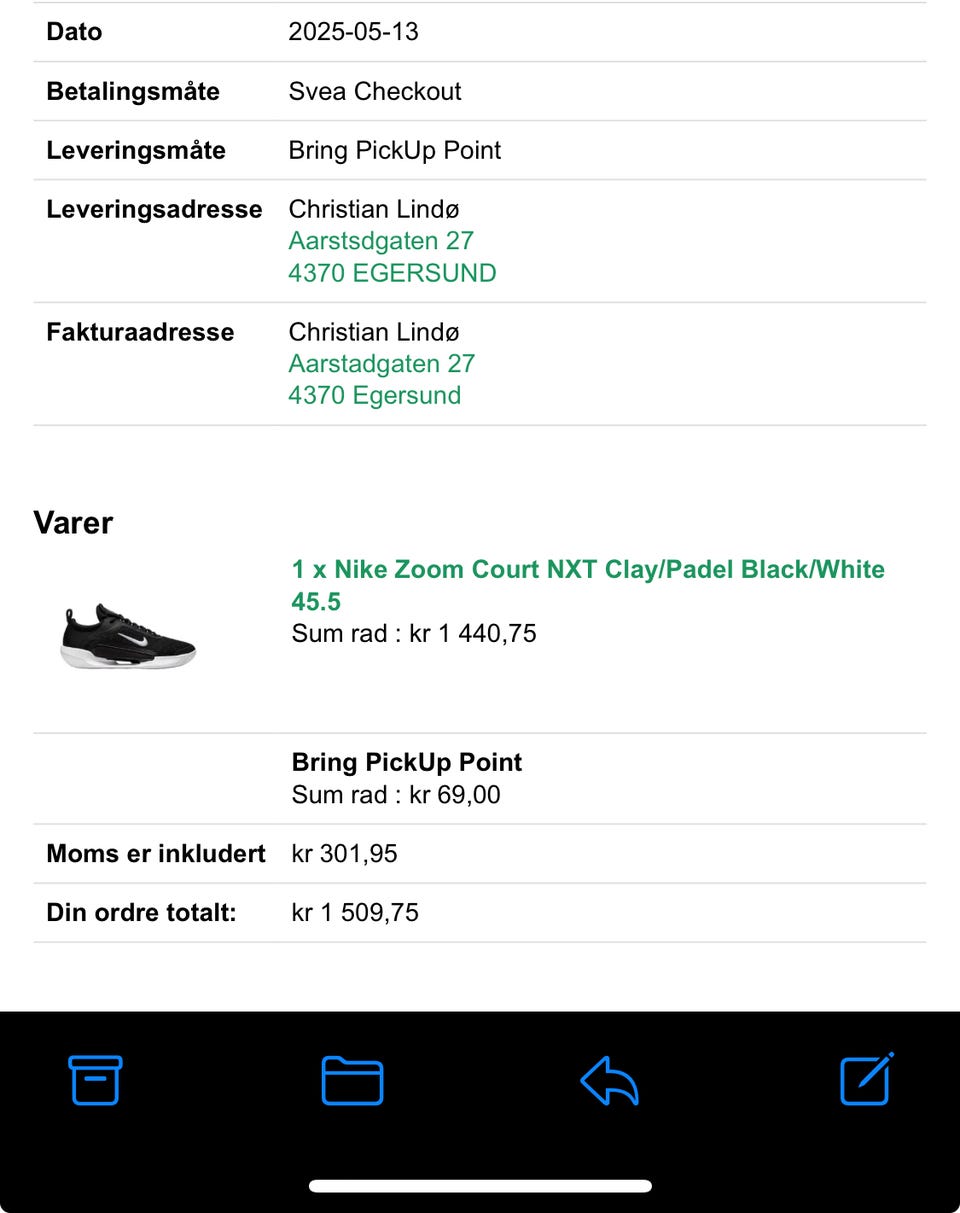Move the email to a folder
The image size is (960, 1213).
tap(352, 1080)
